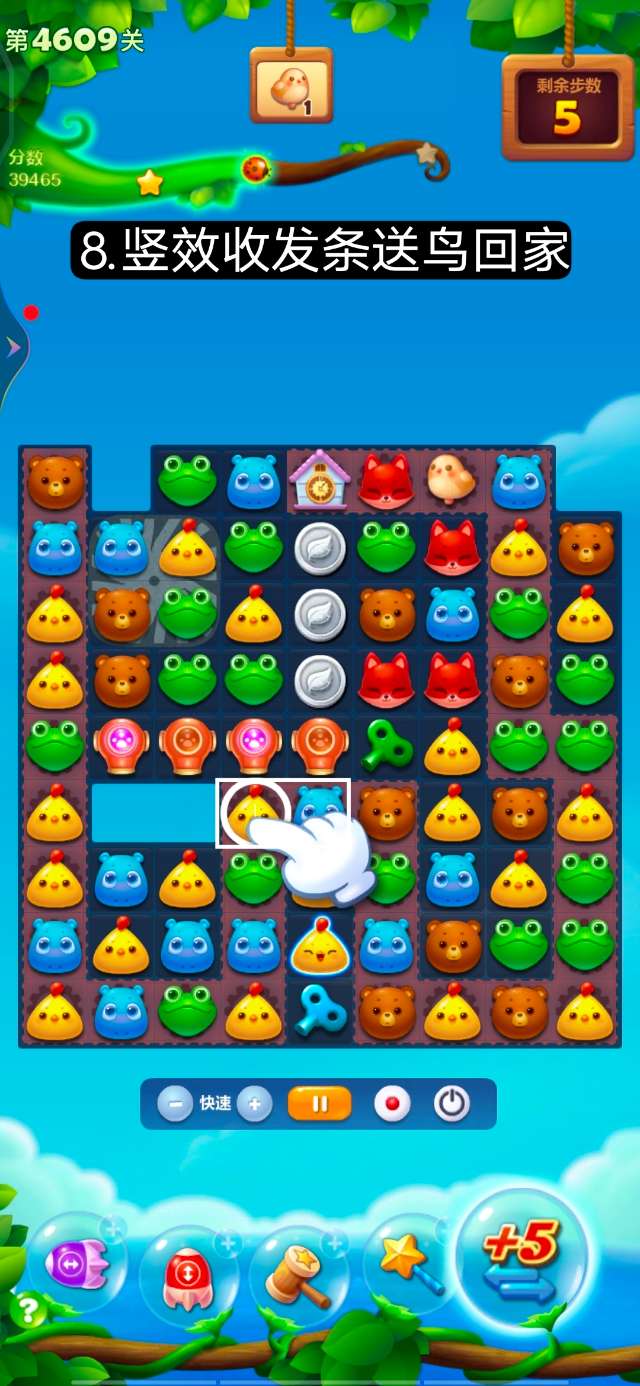Use the red vertical rocket booster
This screenshot has height=1386, width=640.
188,1272
